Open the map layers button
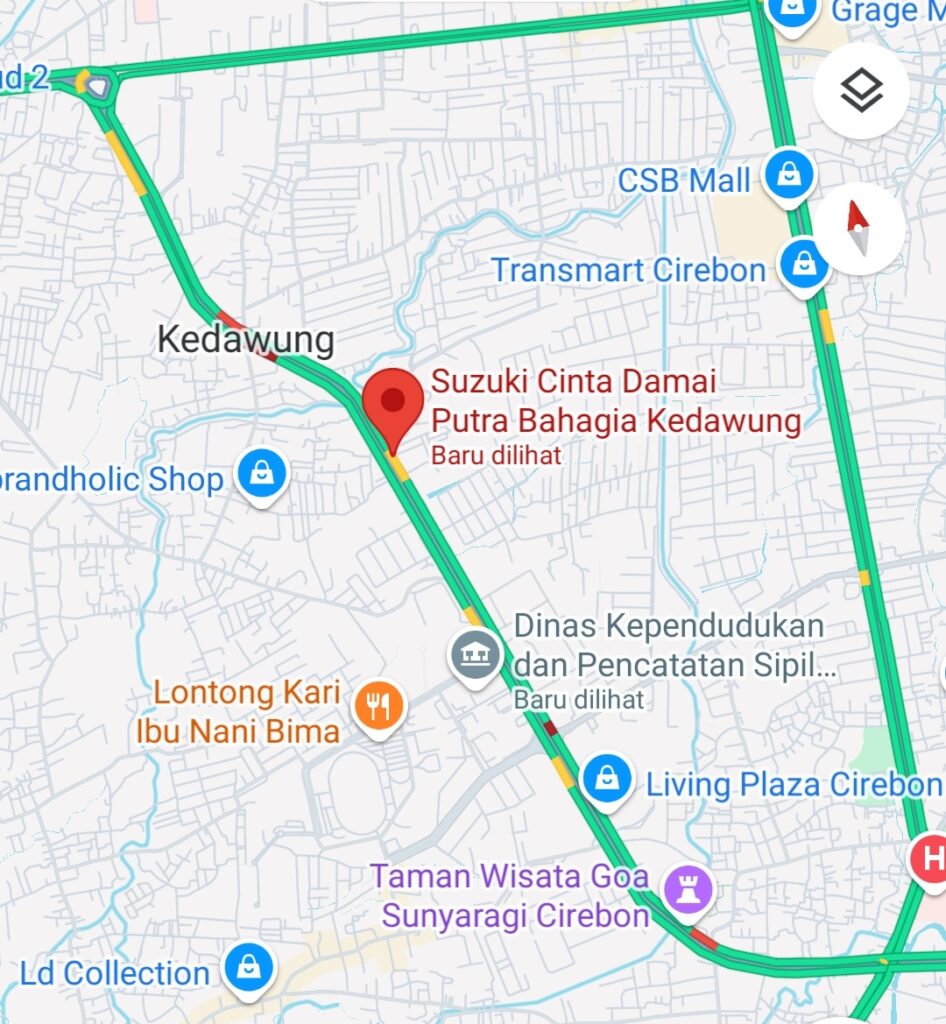 (x=861, y=91)
